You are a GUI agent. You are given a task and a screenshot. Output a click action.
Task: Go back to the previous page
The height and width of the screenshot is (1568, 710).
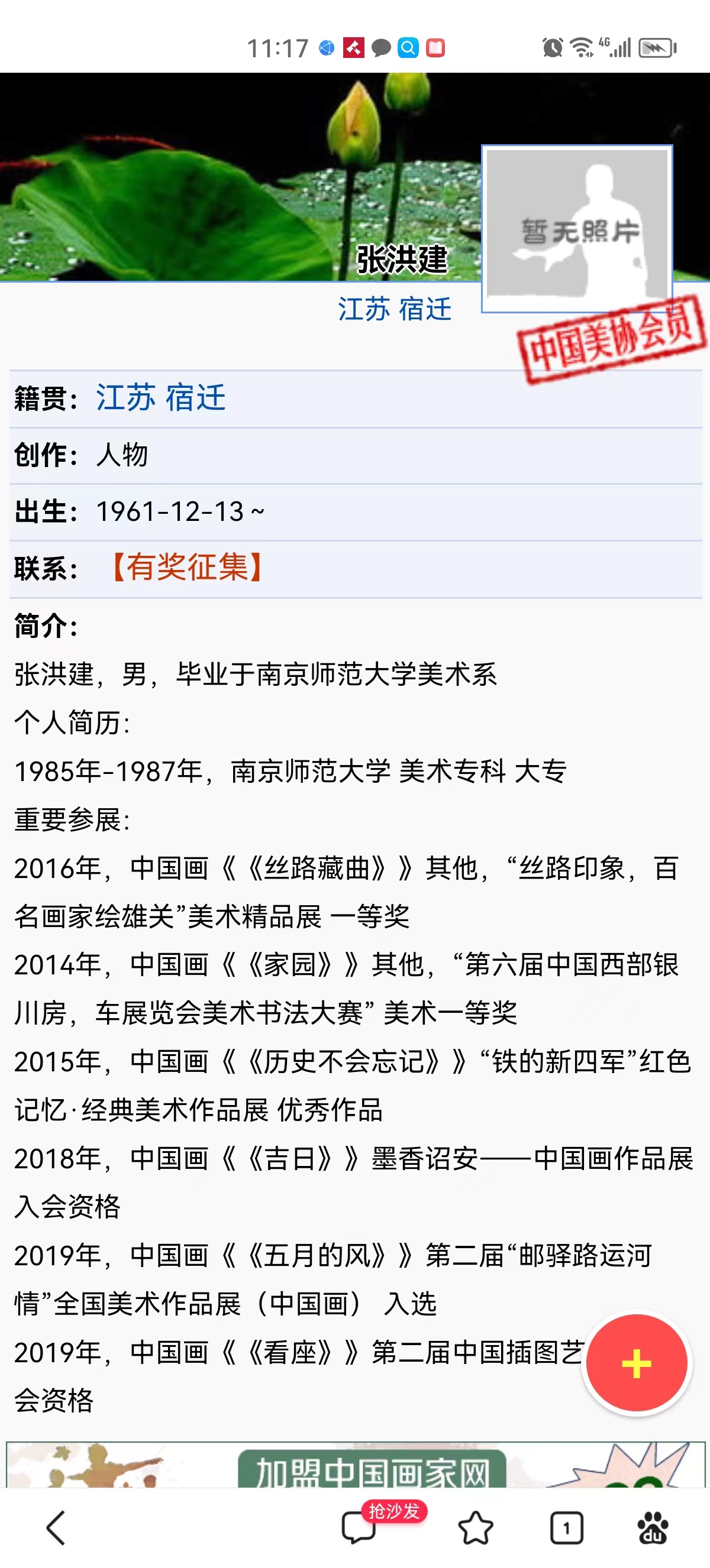click(x=56, y=1527)
